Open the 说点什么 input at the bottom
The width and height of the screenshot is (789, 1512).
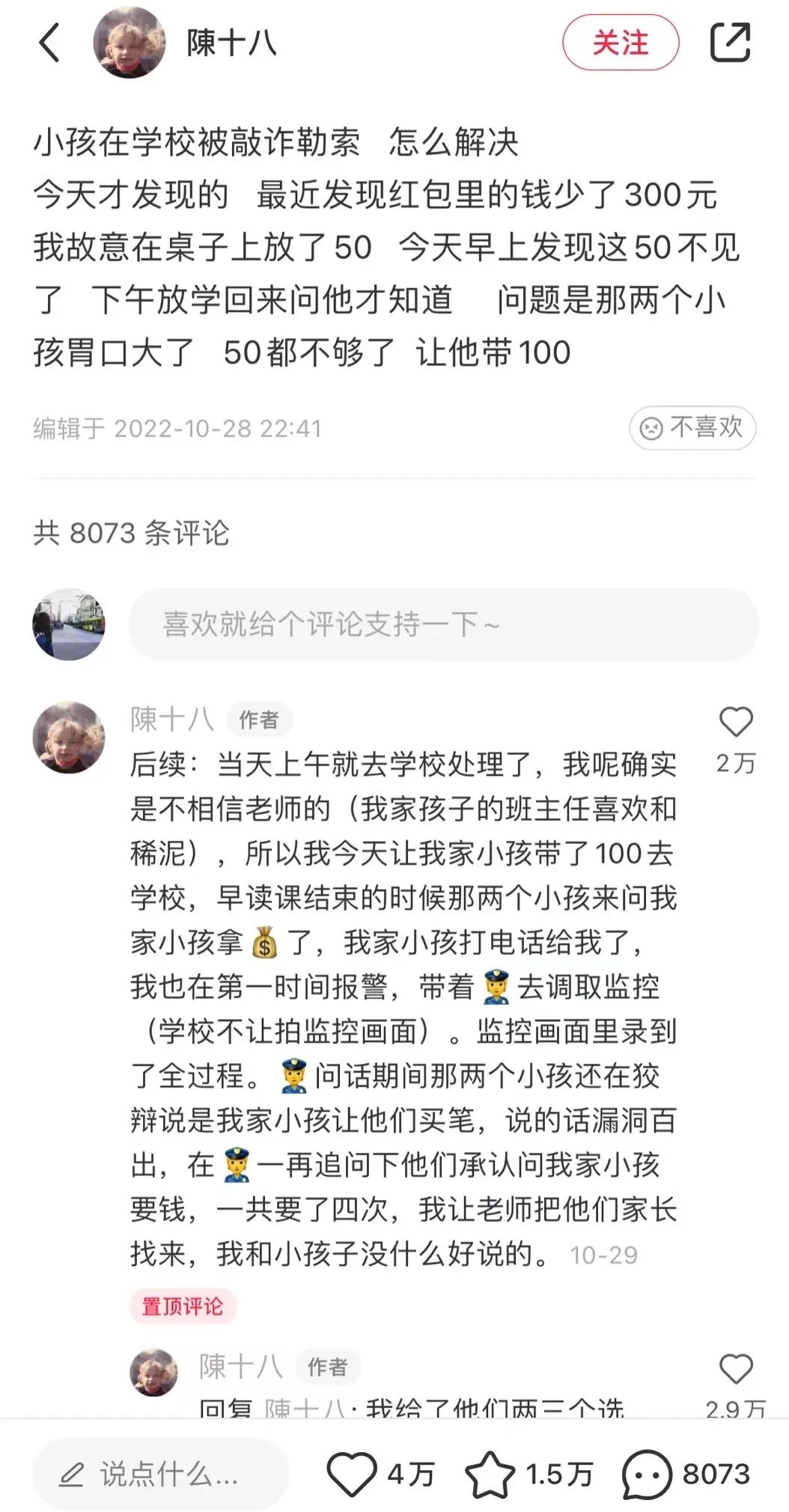point(161,1474)
